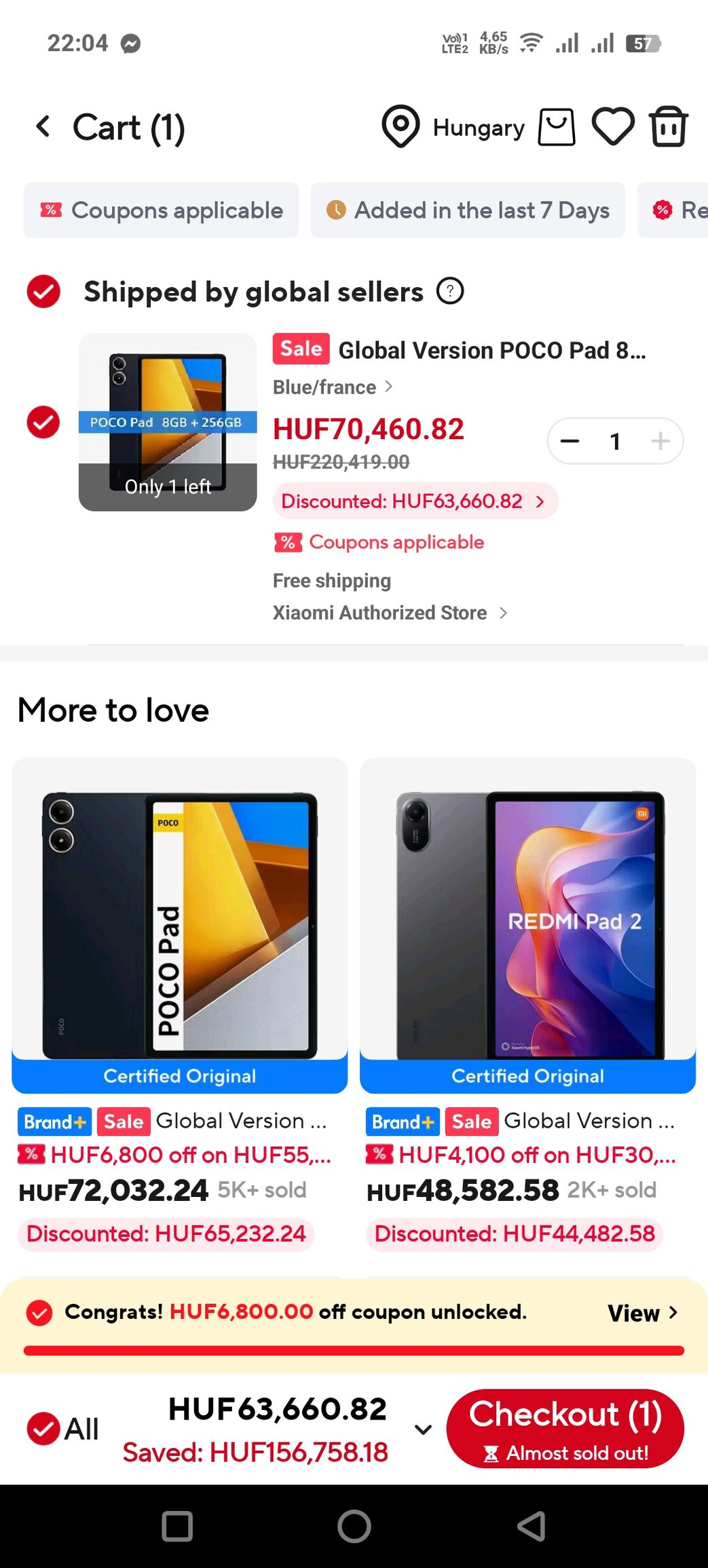Change the Hungary shipping location
708x1568 pixels.
tap(453, 127)
